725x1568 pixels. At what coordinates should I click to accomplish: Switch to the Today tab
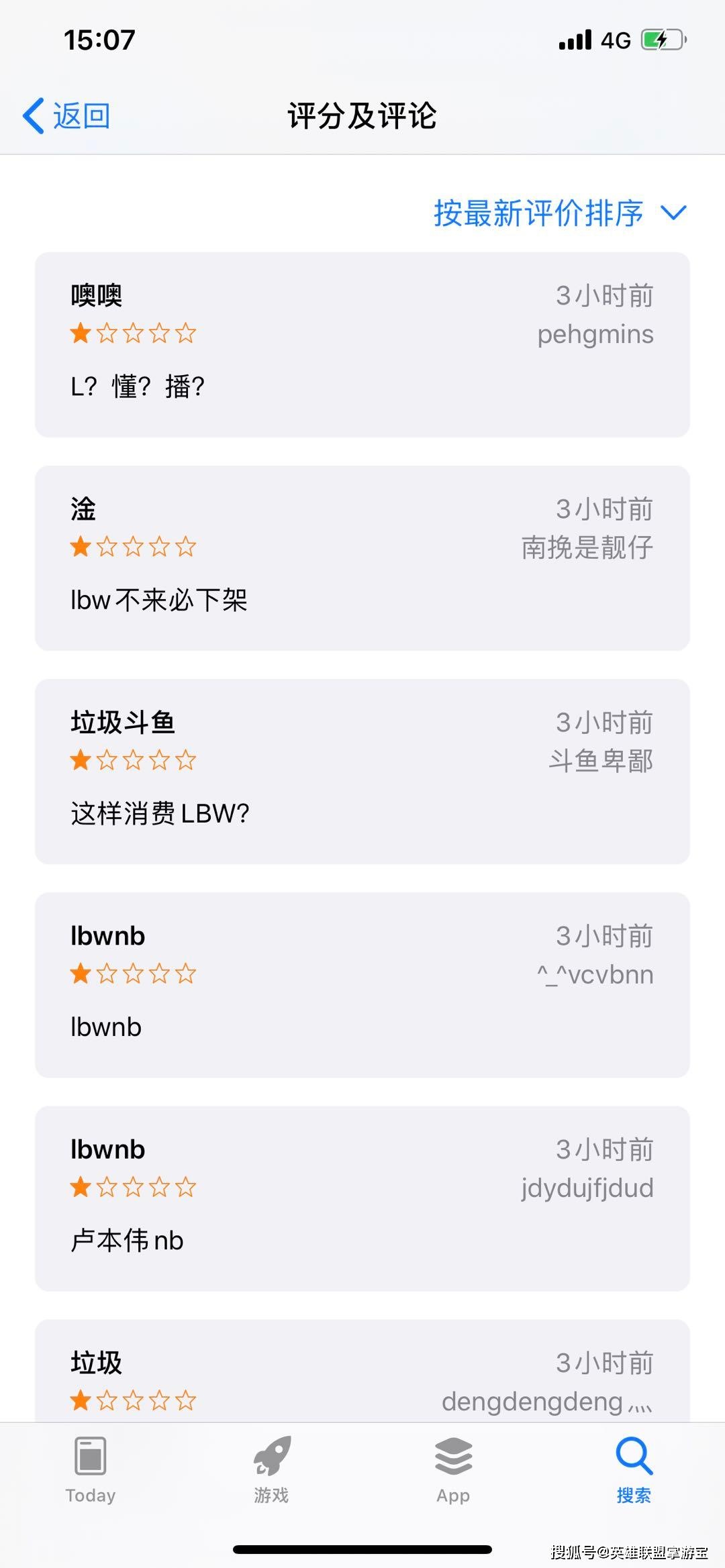pos(91,1469)
